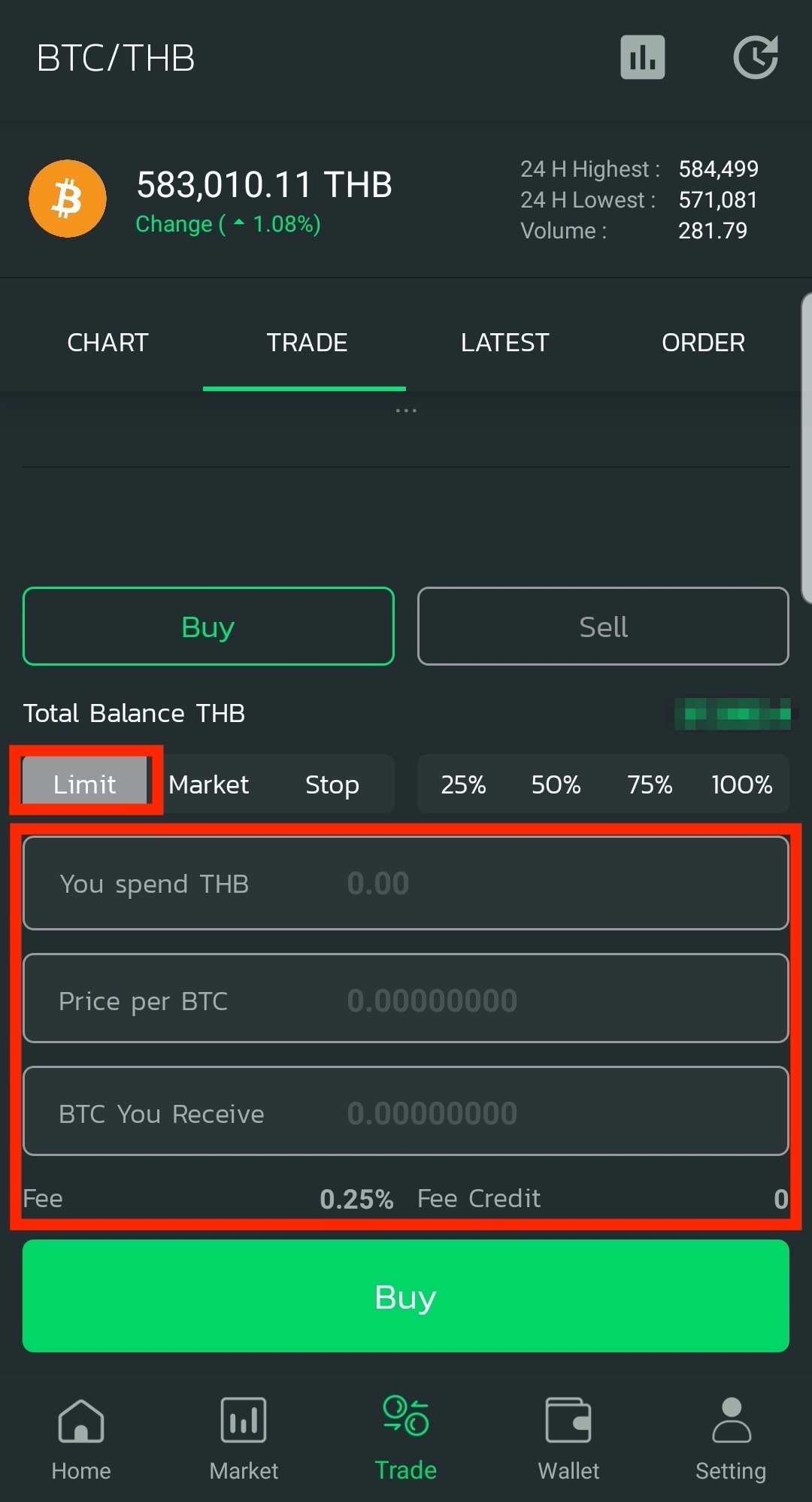Expand the order book with the ellipsis handle
Screen dimensions: 812x1502
tap(405, 408)
